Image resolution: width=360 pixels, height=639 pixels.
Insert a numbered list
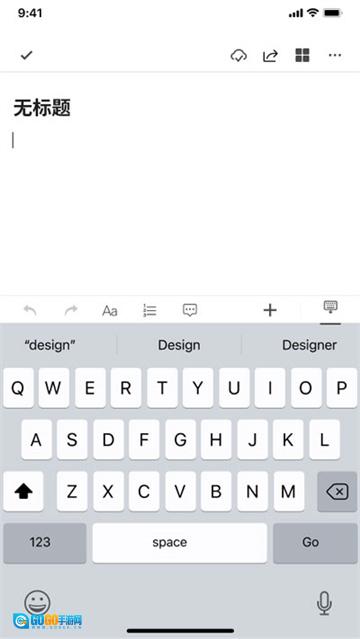[x=150, y=311]
